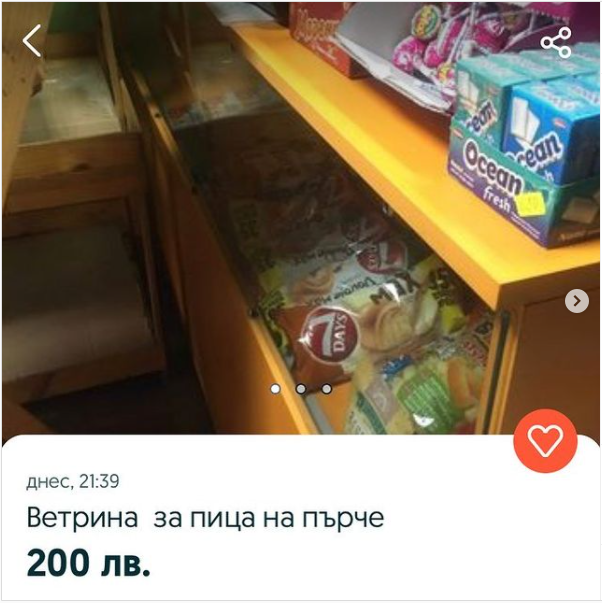The image size is (602, 604).
Task: Share this listing
Action: point(555,42)
